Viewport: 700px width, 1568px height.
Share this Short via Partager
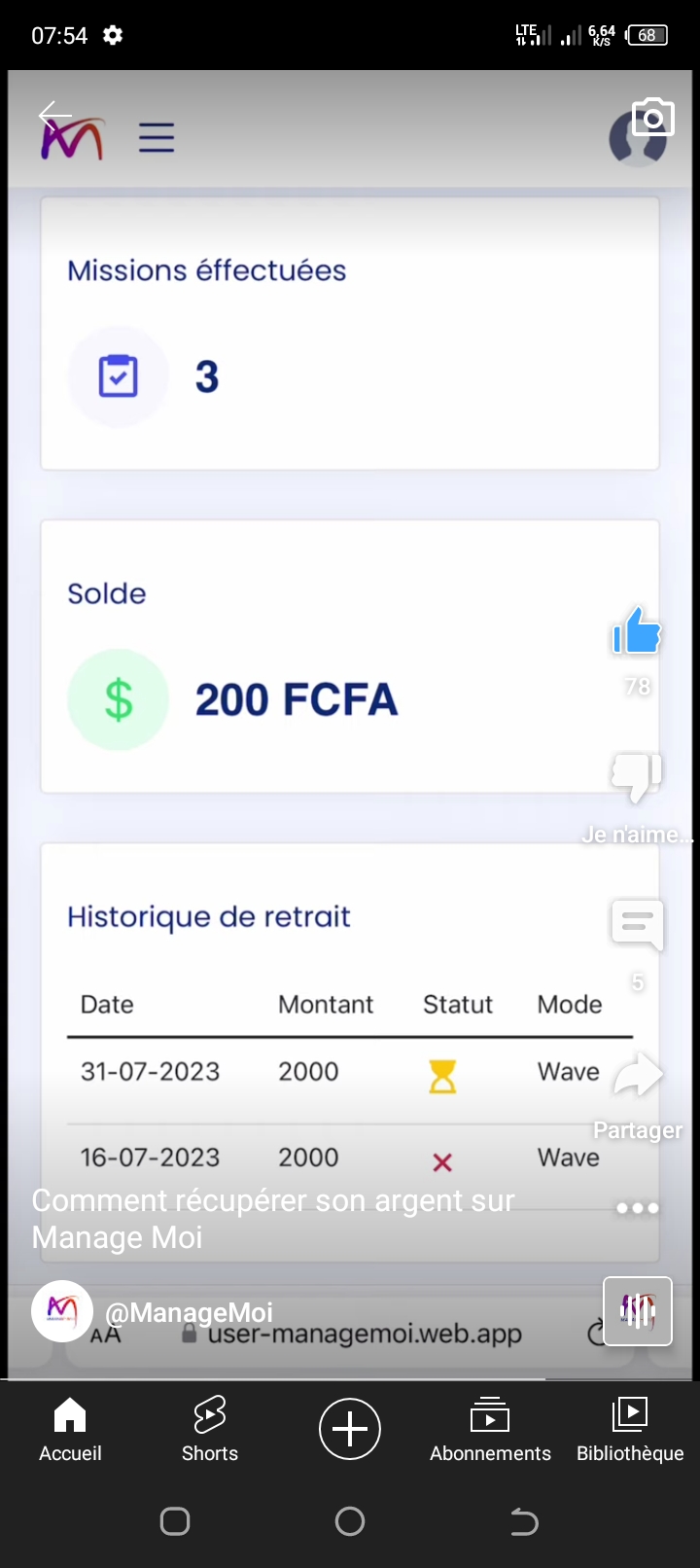[638, 1077]
